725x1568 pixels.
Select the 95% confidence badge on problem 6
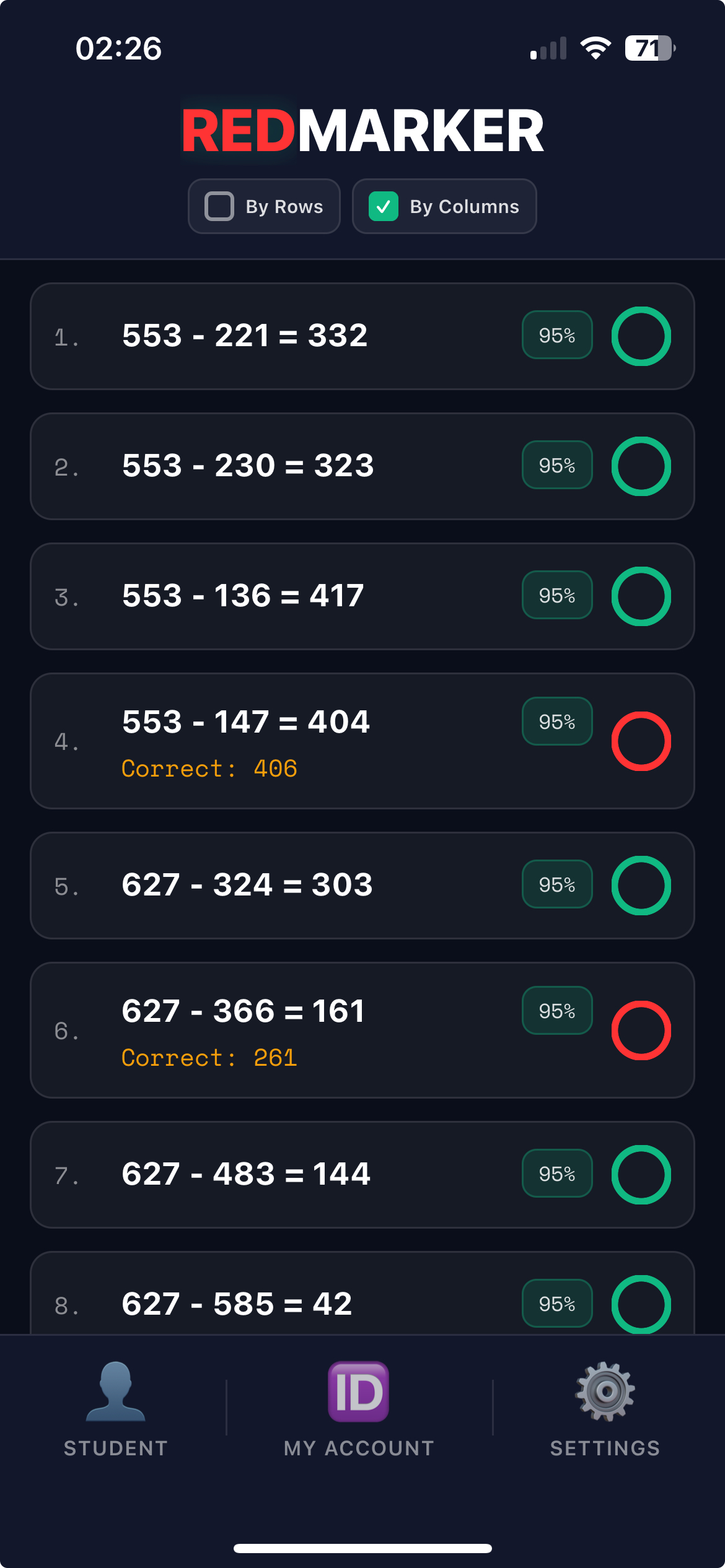tap(556, 1010)
